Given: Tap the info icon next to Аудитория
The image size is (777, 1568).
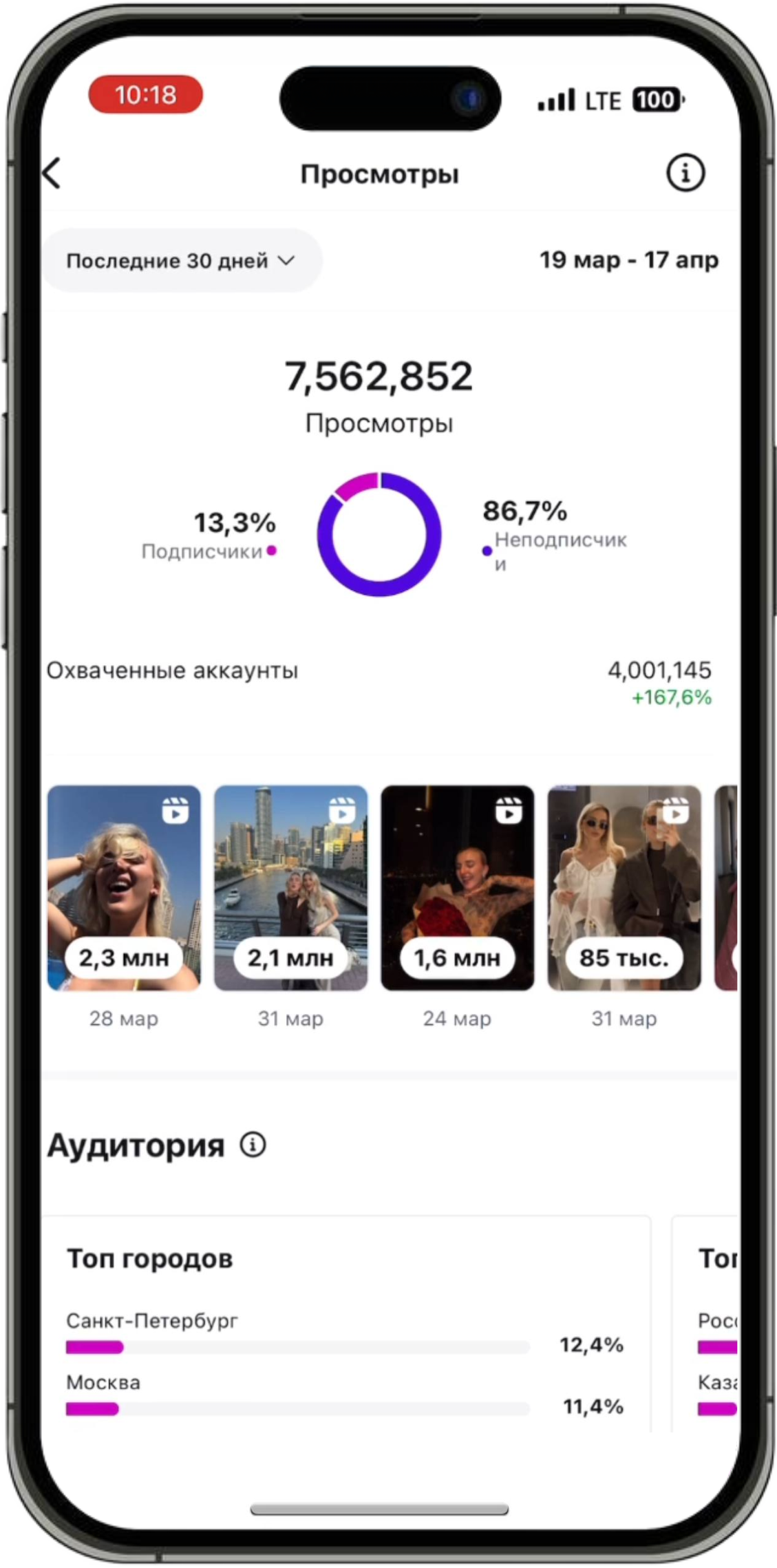Looking at the screenshot, I should 253,1145.
